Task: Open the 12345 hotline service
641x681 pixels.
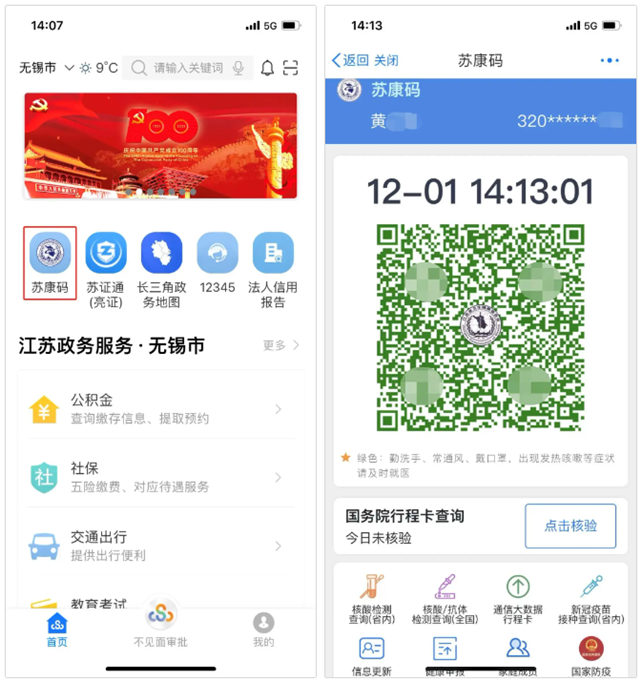Action: (217, 262)
